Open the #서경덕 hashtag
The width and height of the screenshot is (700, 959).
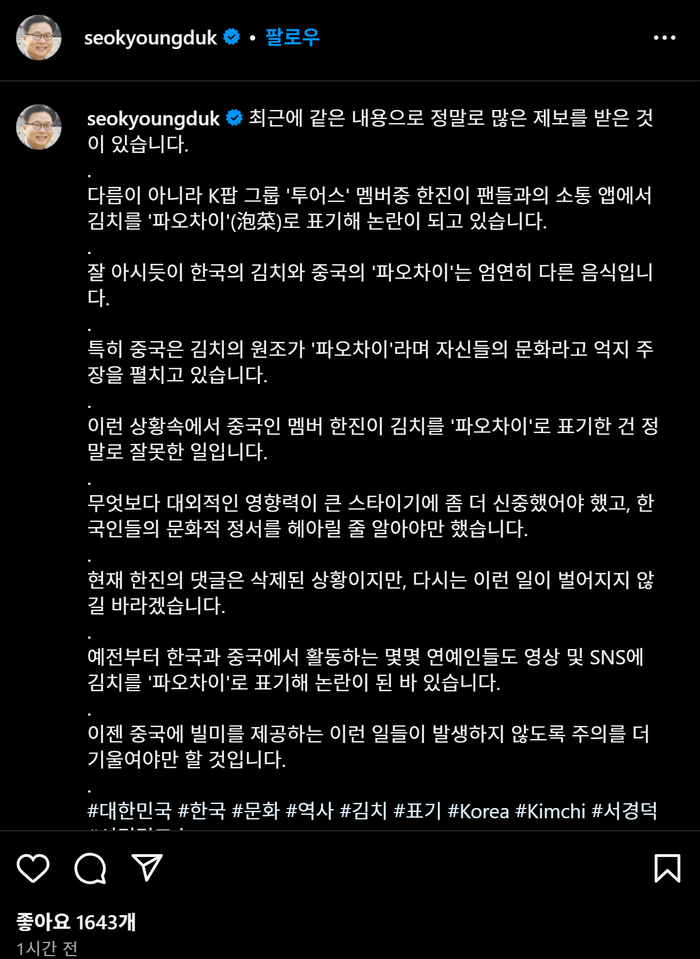[625, 810]
